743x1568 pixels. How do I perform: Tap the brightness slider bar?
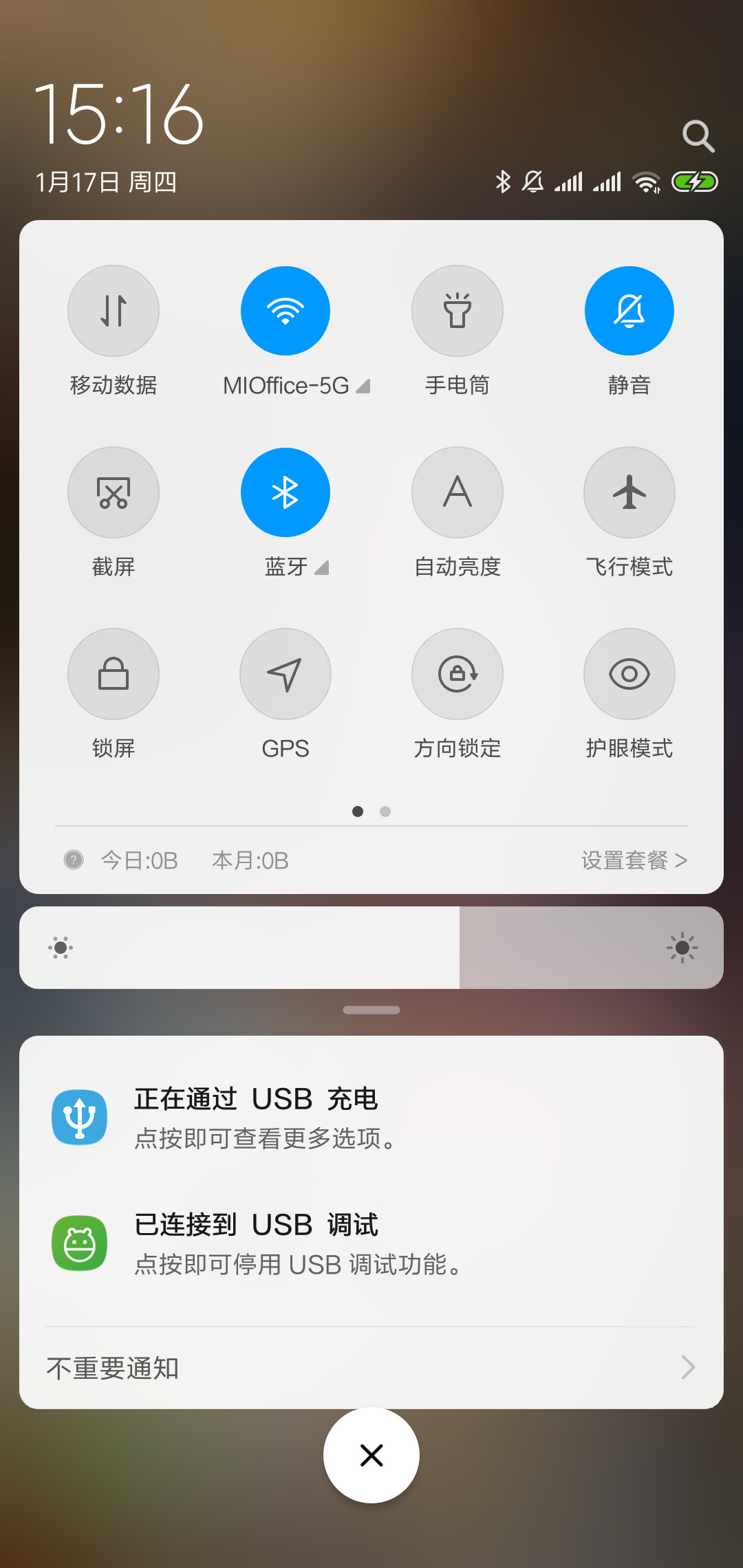(x=371, y=948)
